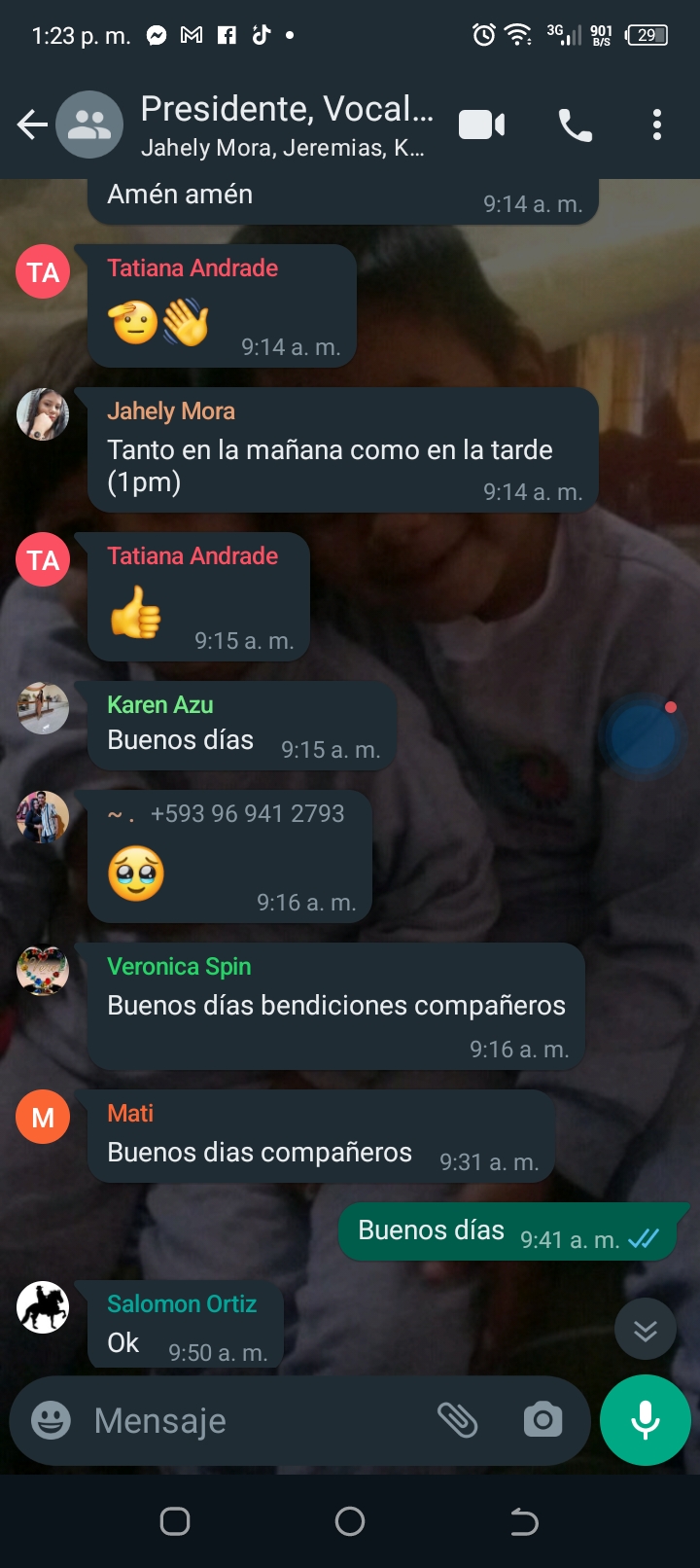The image size is (700, 1568).
Task: Open Veronica Spin's profile picture
Action: 43,970
